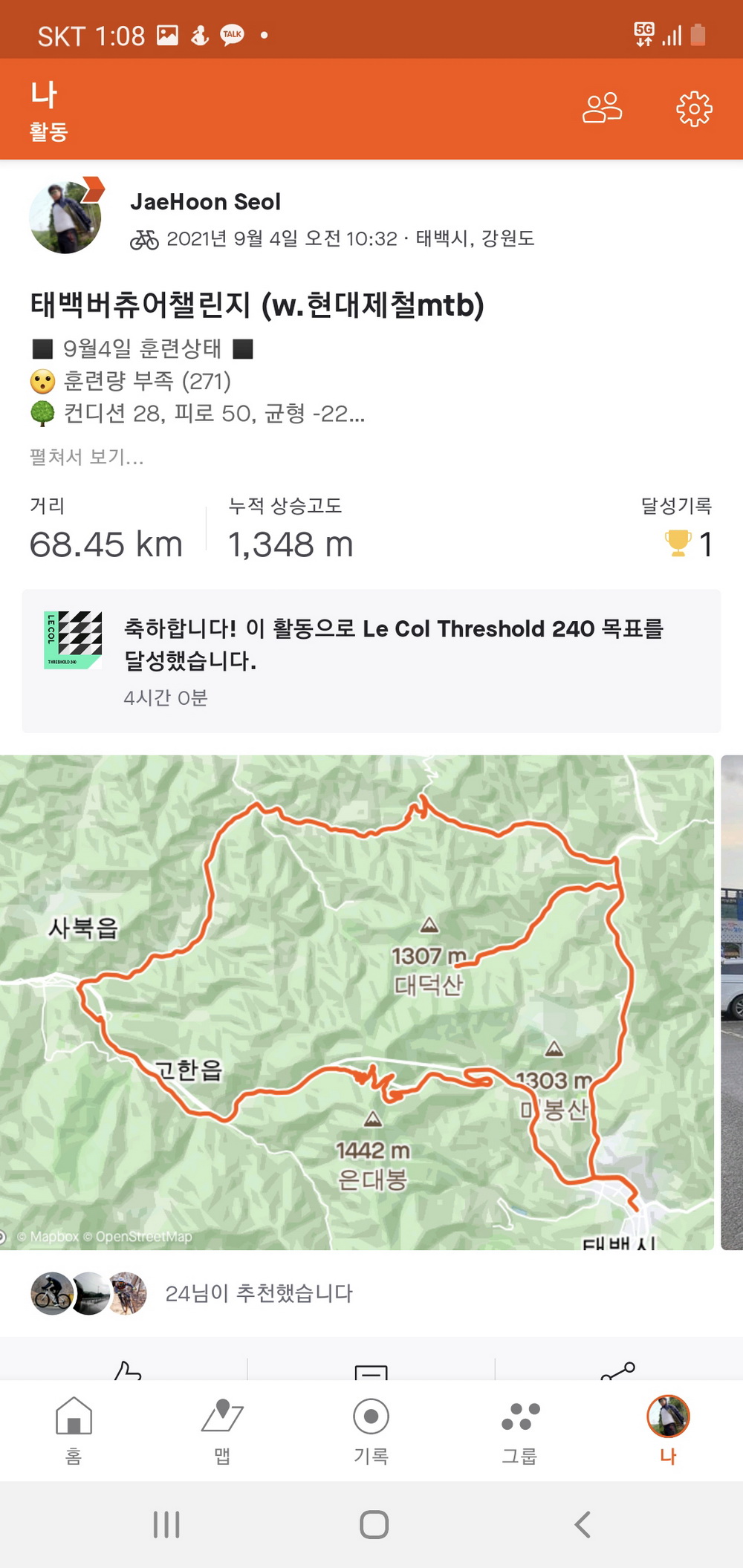Image resolution: width=743 pixels, height=1568 pixels.
Task: Open the activity photo beside map
Action: [732, 1001]
